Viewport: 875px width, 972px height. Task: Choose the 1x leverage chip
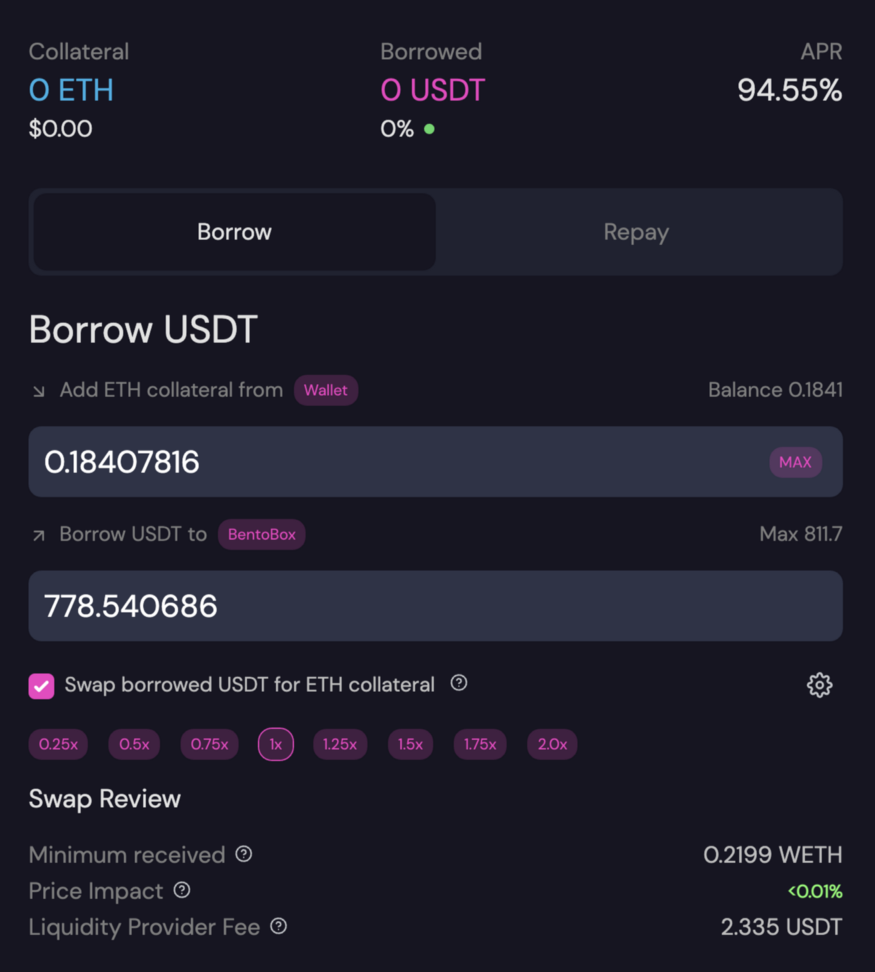276,744
